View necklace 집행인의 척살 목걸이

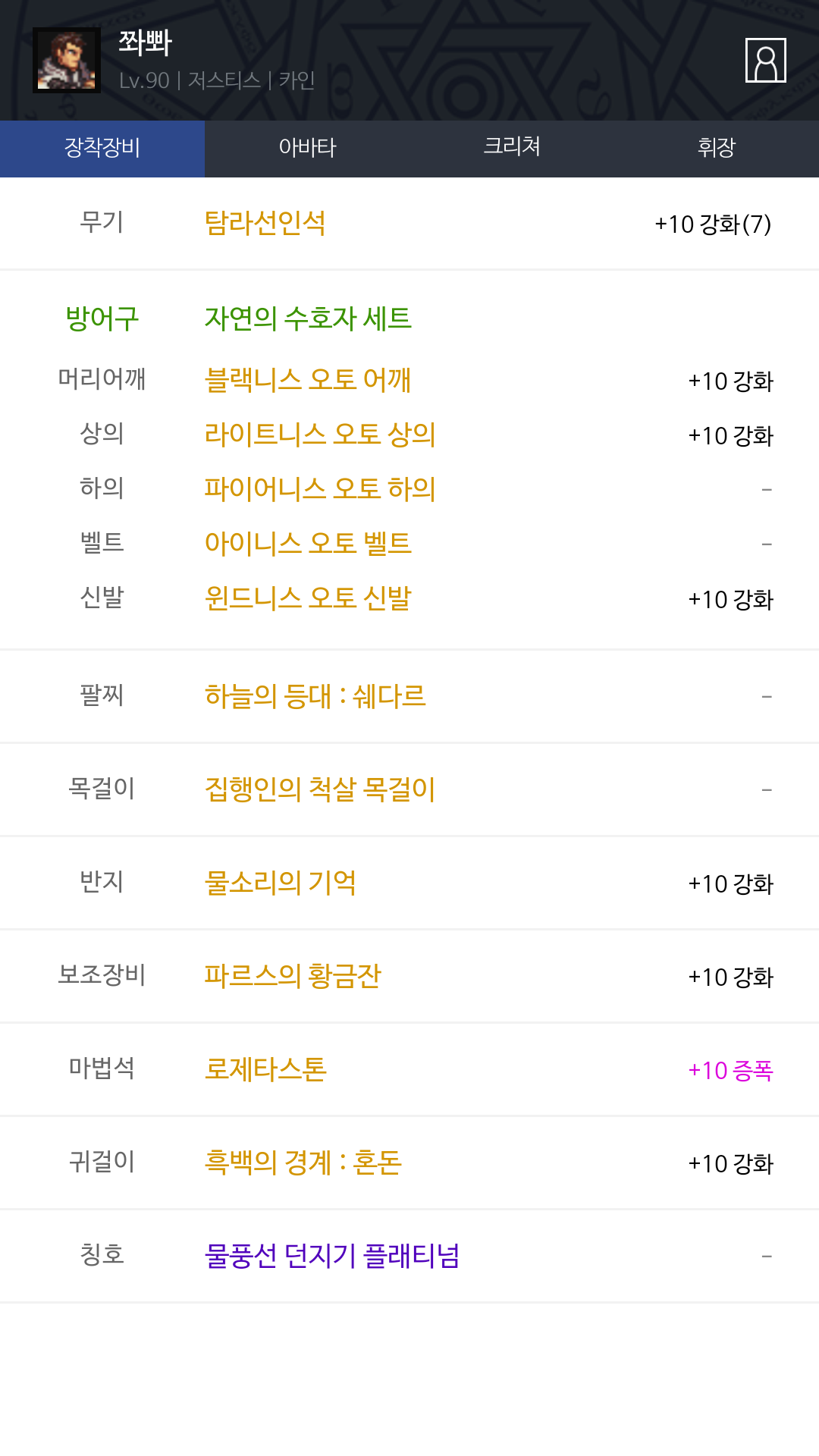(x=320, y=789)
